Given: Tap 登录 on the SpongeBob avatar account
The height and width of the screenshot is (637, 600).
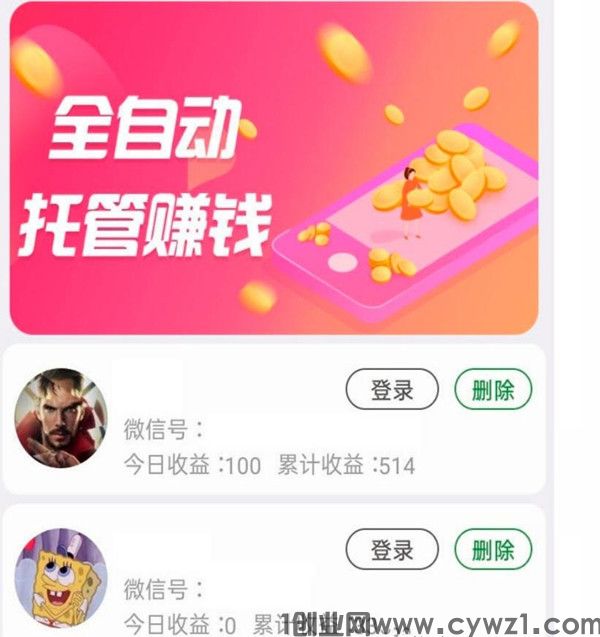Looking at the screenshot, I should [x=392, y=549].
